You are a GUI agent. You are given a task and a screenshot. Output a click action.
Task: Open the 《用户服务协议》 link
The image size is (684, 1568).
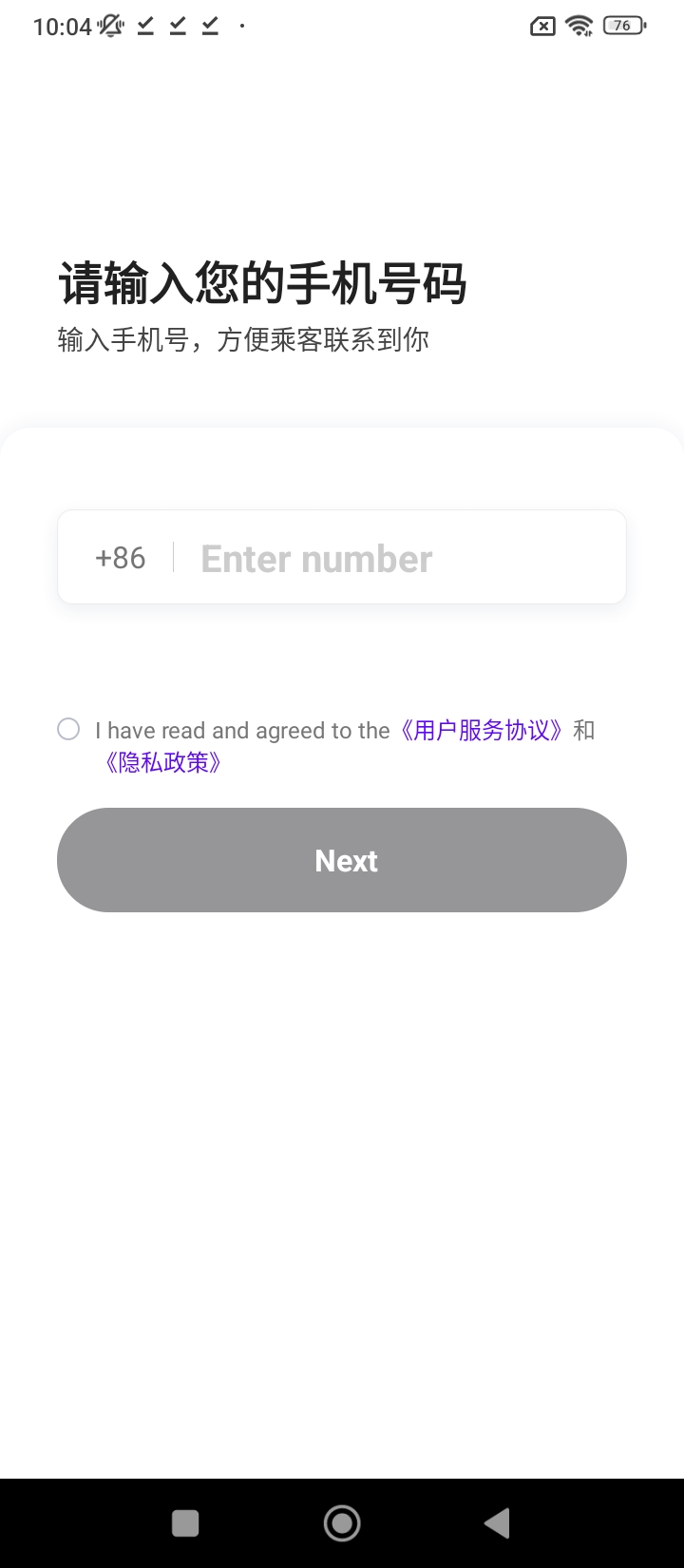tap(482, 730)
